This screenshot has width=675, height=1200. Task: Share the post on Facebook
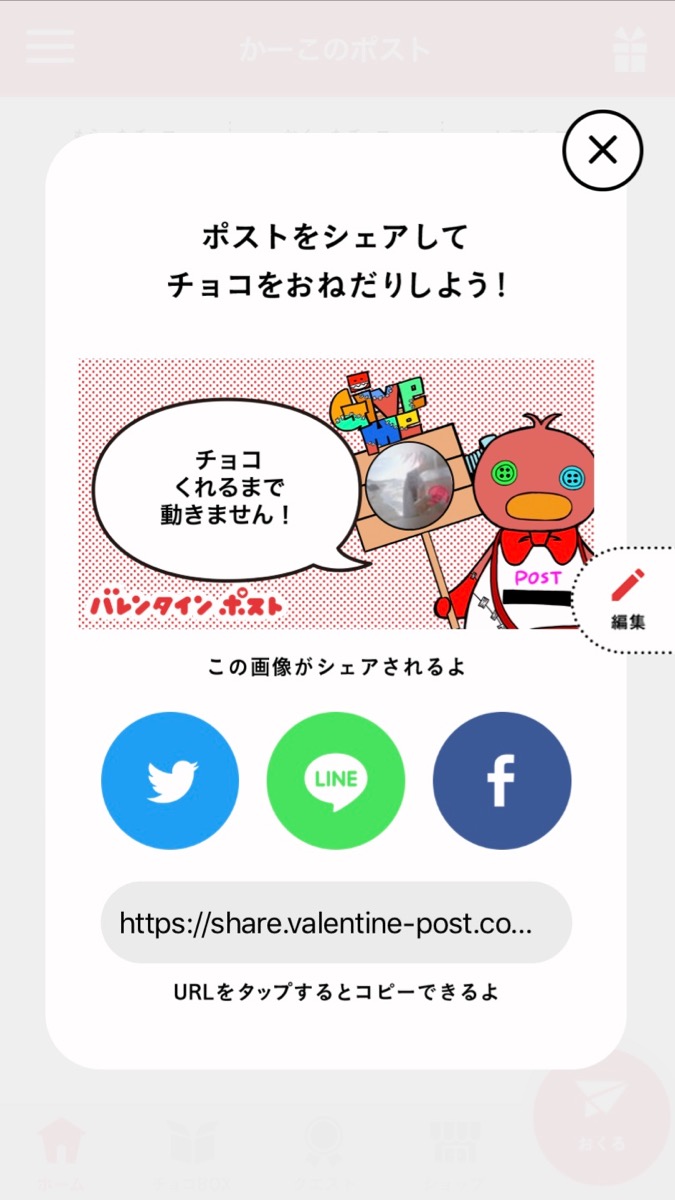coord(502,781)
